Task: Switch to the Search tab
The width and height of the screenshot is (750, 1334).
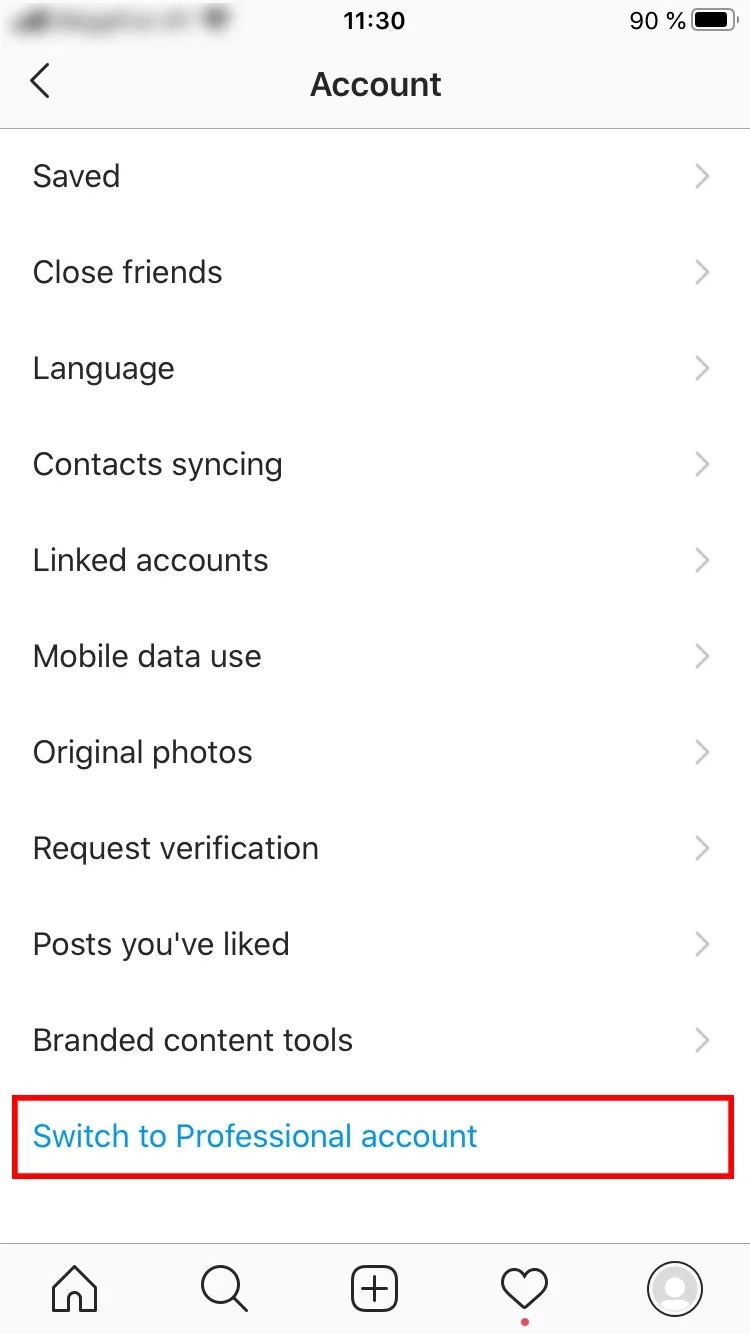Action: [x=224, y=1288]
